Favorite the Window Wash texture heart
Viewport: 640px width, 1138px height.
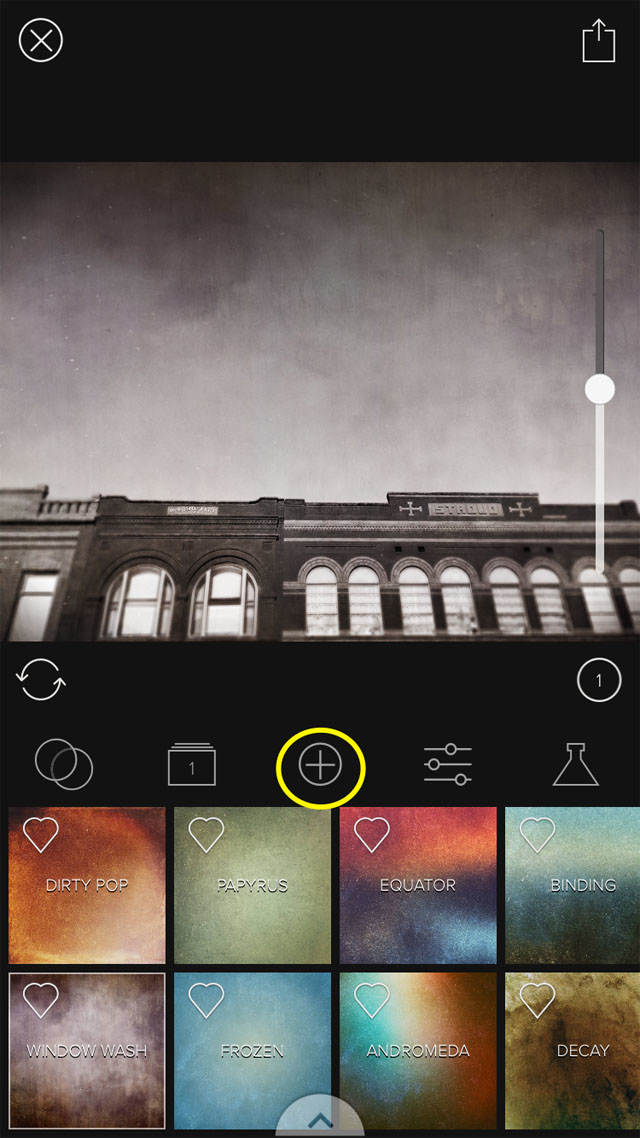pos(41,1000)
